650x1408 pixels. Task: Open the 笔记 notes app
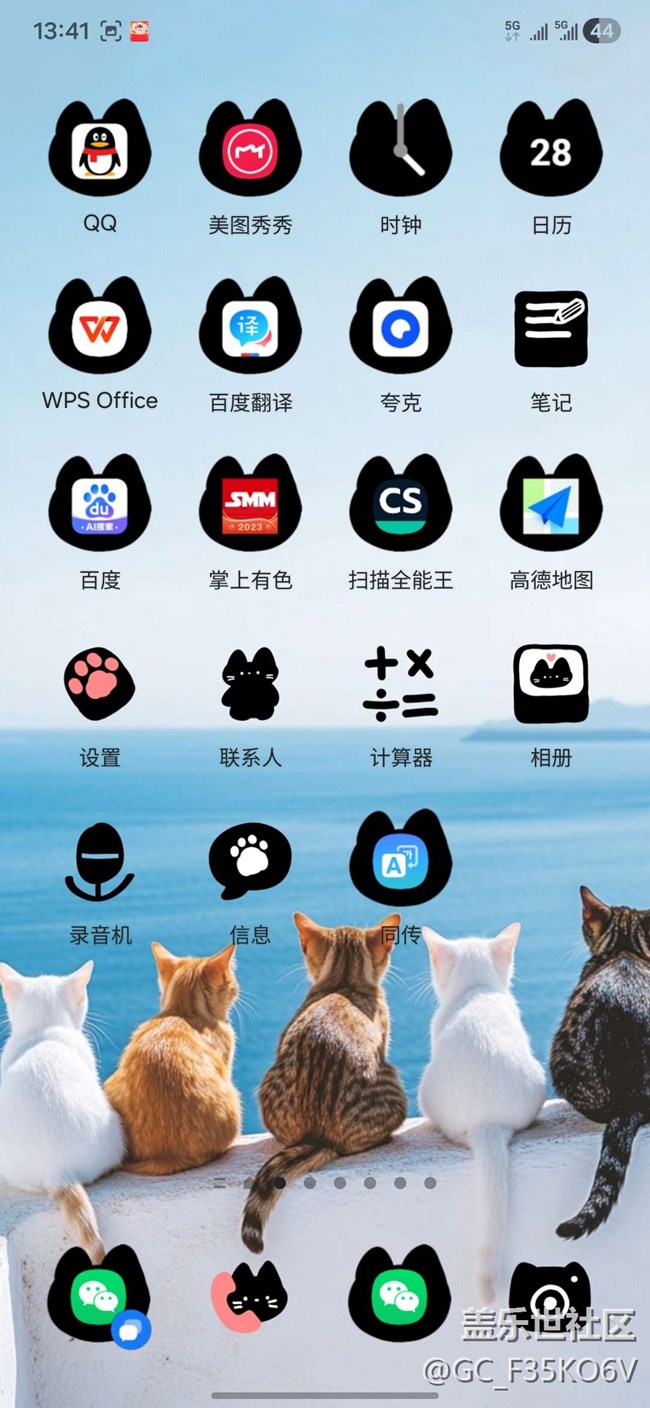[551, 329]
